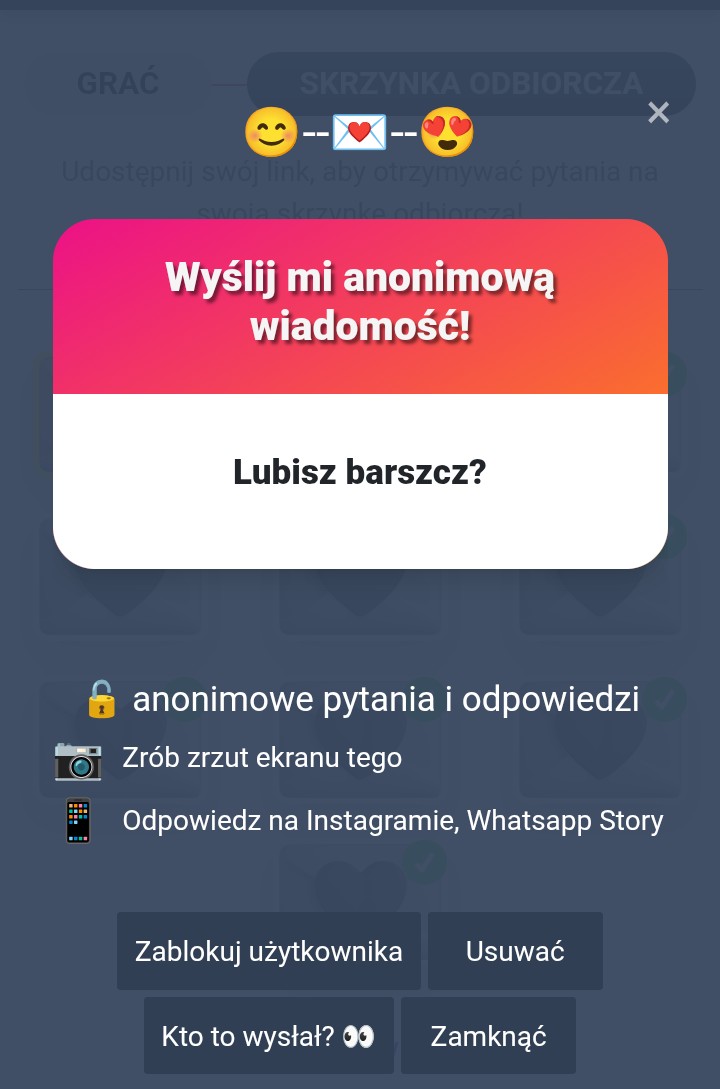Reveal sender with Kto to wysłał?
This screenshot has width=720, height=1089.
(268, 1036)
